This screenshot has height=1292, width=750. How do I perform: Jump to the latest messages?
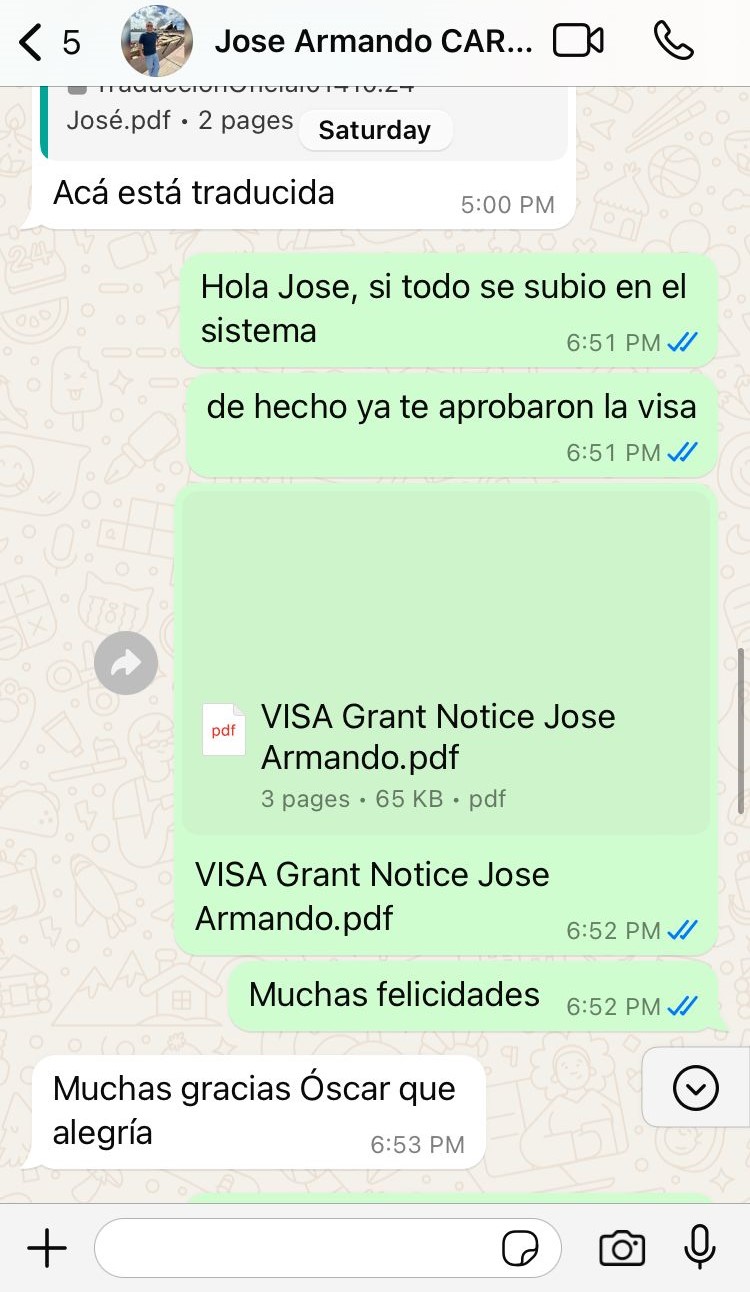tap(696, 1088)
